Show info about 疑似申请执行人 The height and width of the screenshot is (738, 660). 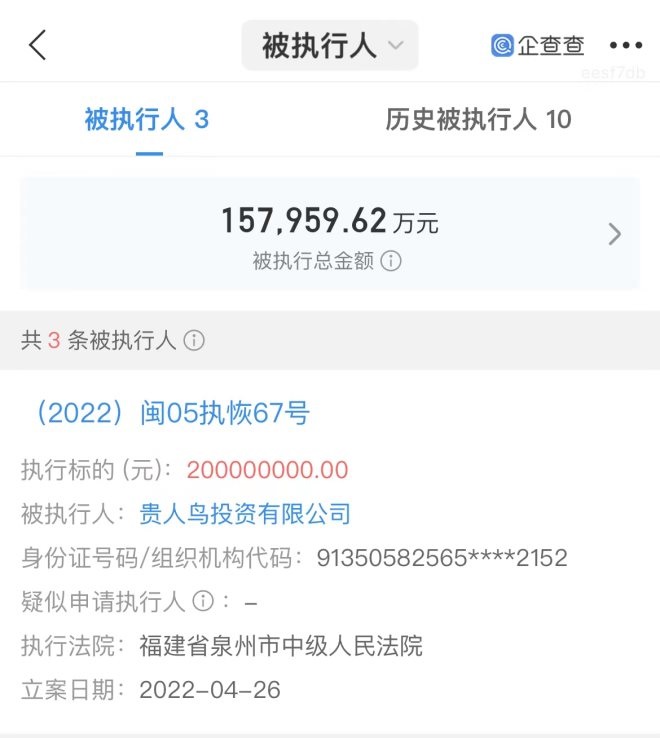click(x=204, y=602)
